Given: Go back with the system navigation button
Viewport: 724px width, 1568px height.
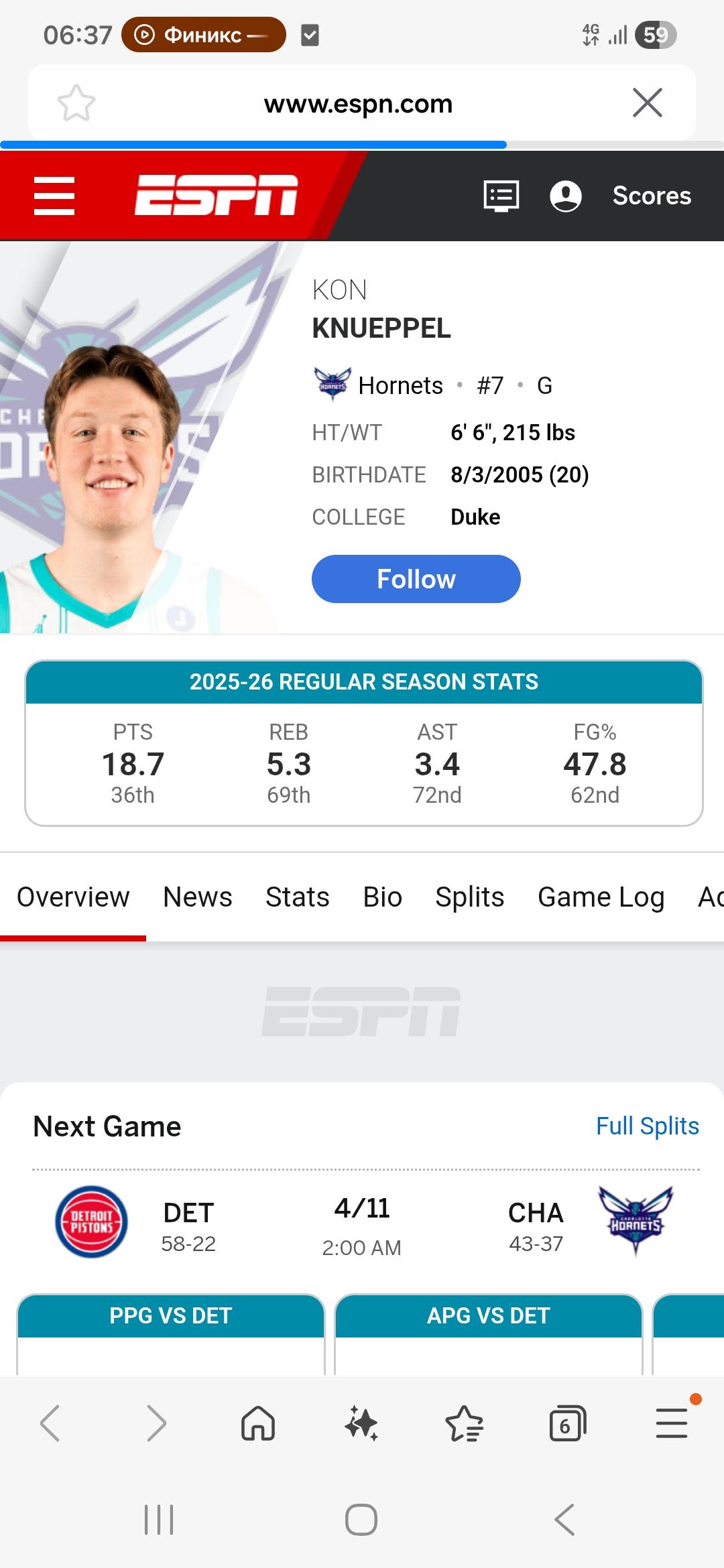Looking at the screenshot, I should 564,1519.
